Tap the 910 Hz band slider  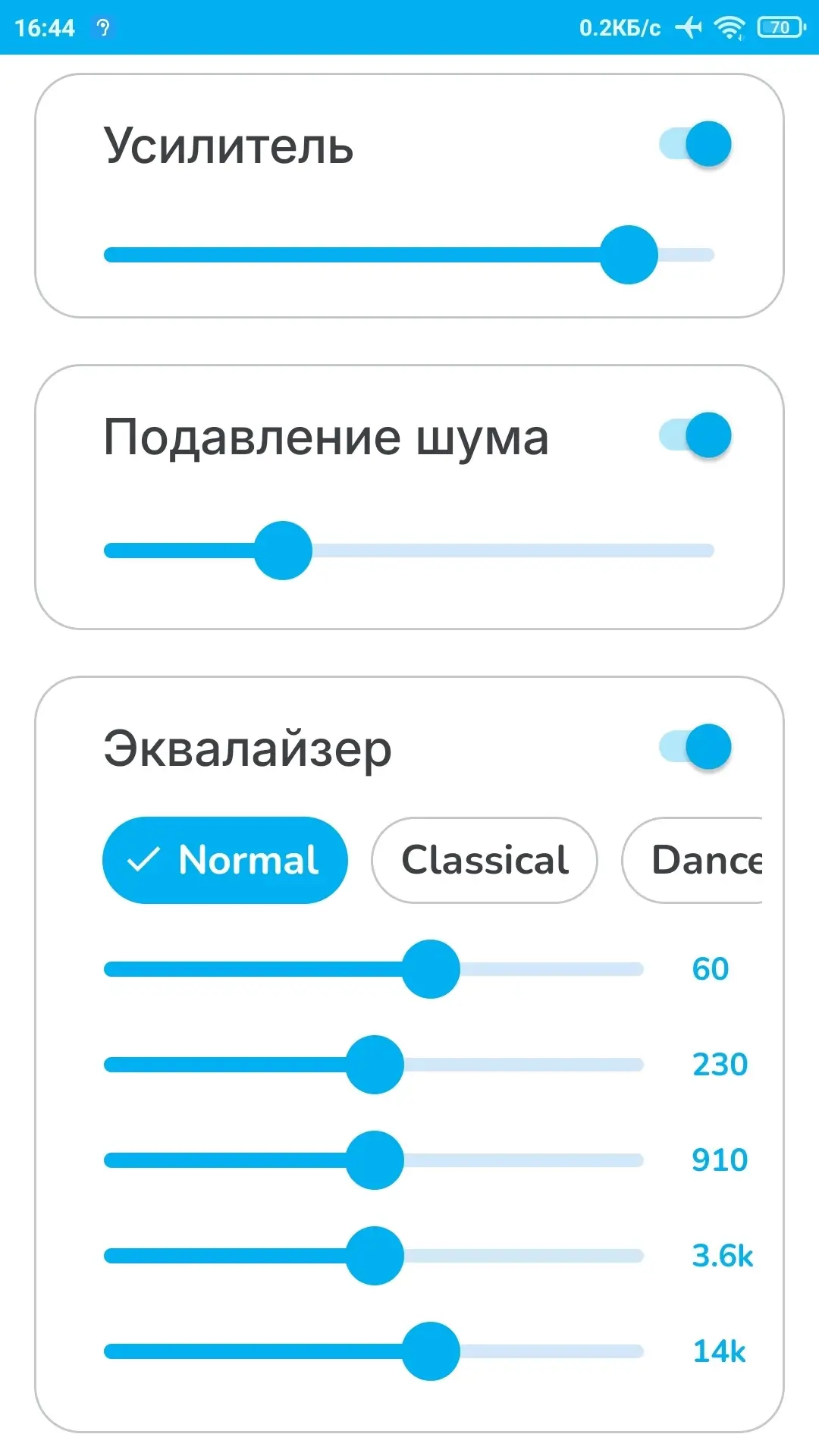[x=374, y=1160]
